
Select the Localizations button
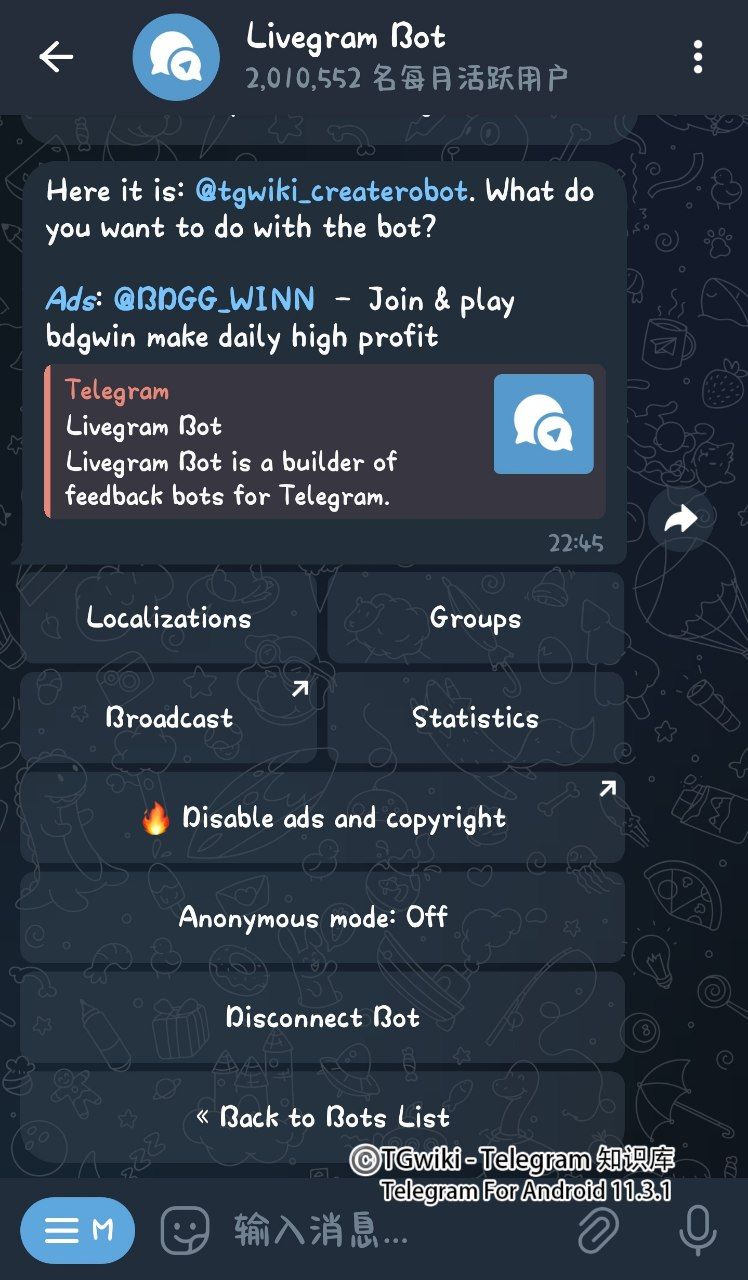[x=168, y=618]
